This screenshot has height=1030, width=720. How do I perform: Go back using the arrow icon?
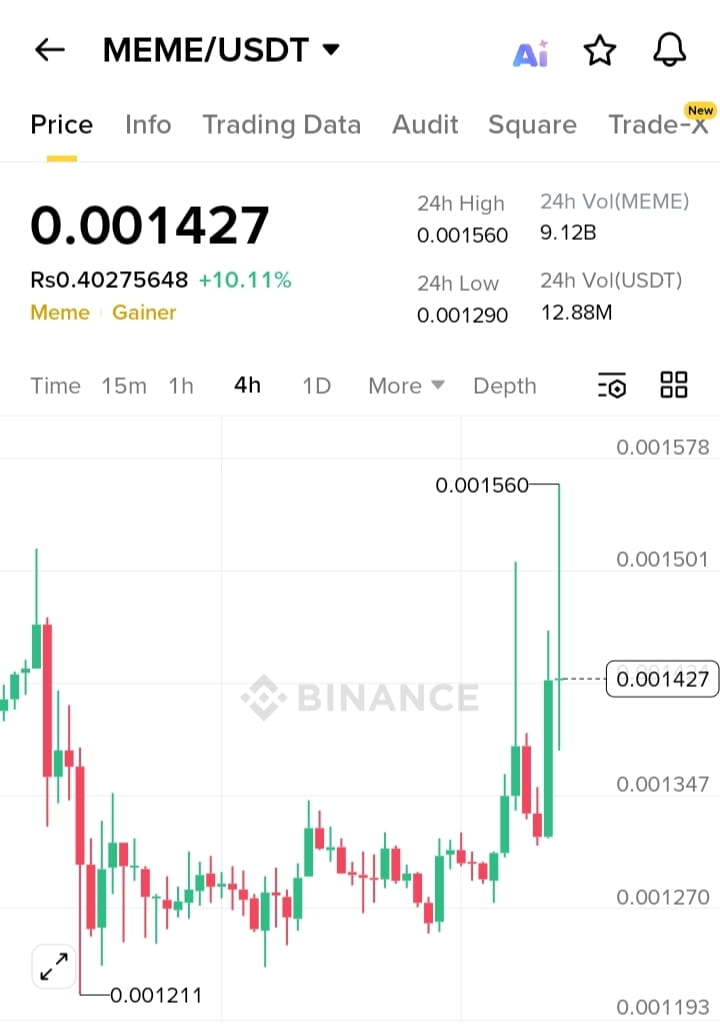pos(50,50)
